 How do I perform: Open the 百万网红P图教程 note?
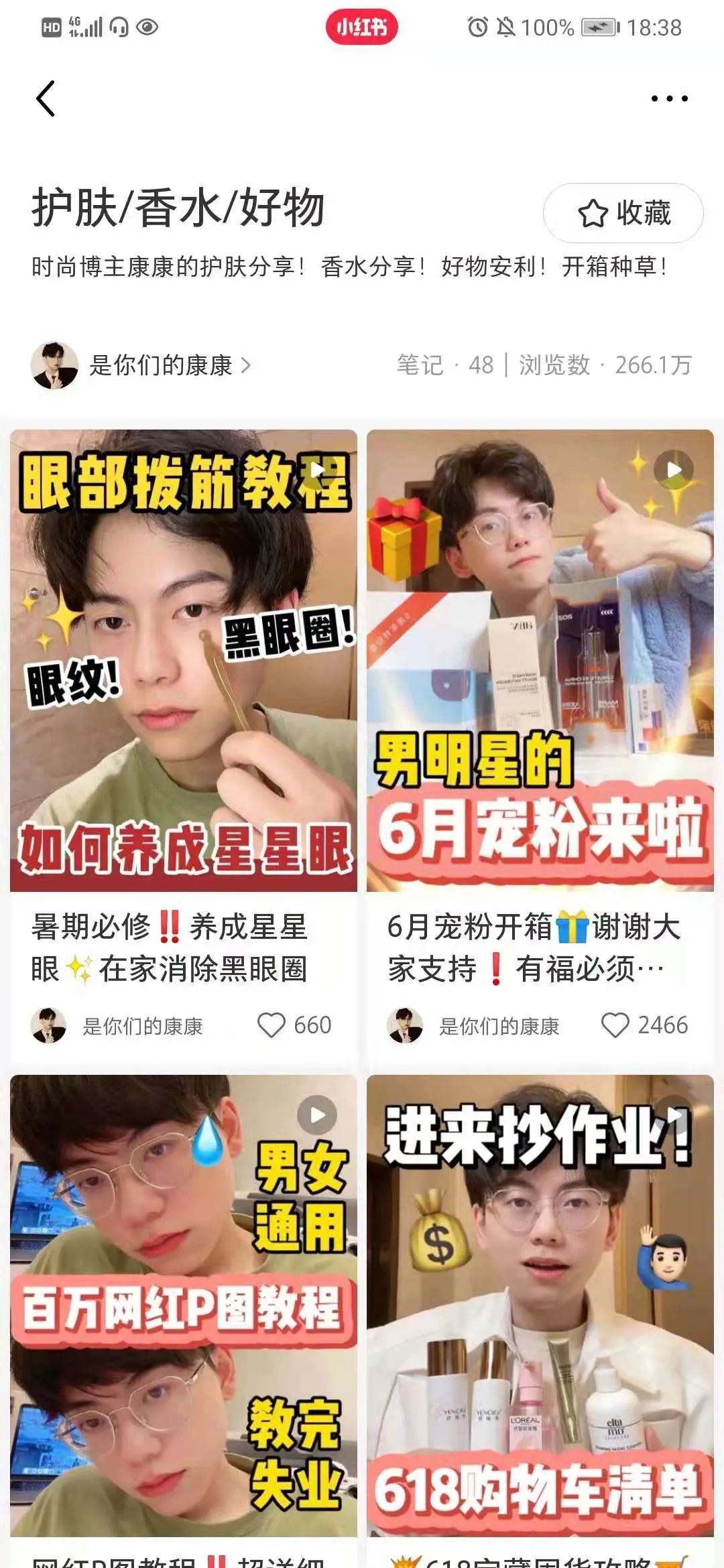tap(184, 1305)
